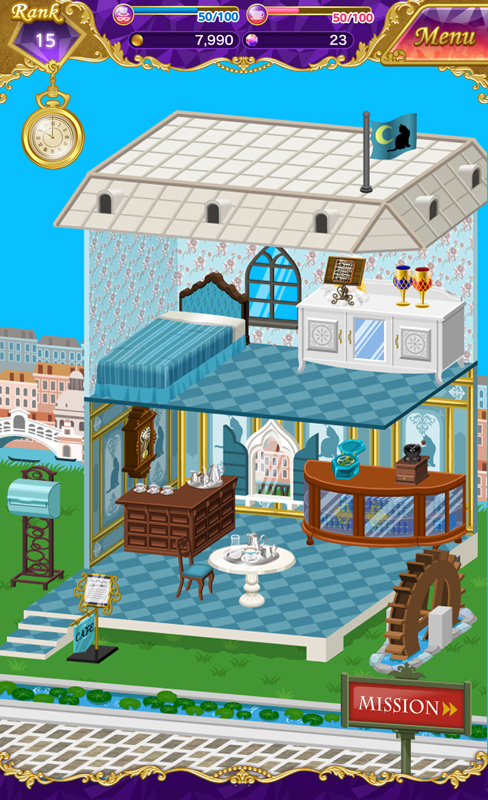The height and width of the screenshot is (800, 488).
Task: Open the MISSION signboard
Action: coord(406,706)
